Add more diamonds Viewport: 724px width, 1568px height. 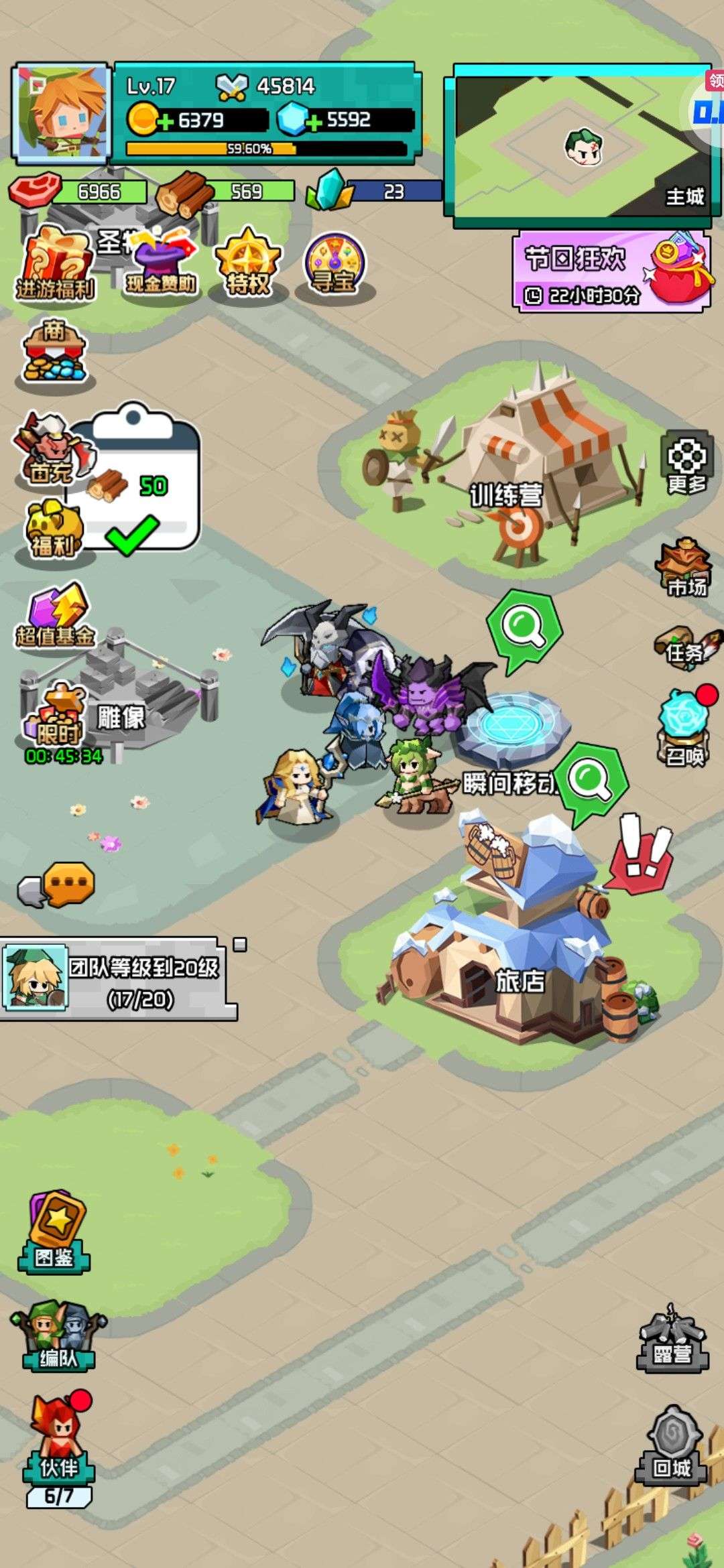tap(313, 121)
